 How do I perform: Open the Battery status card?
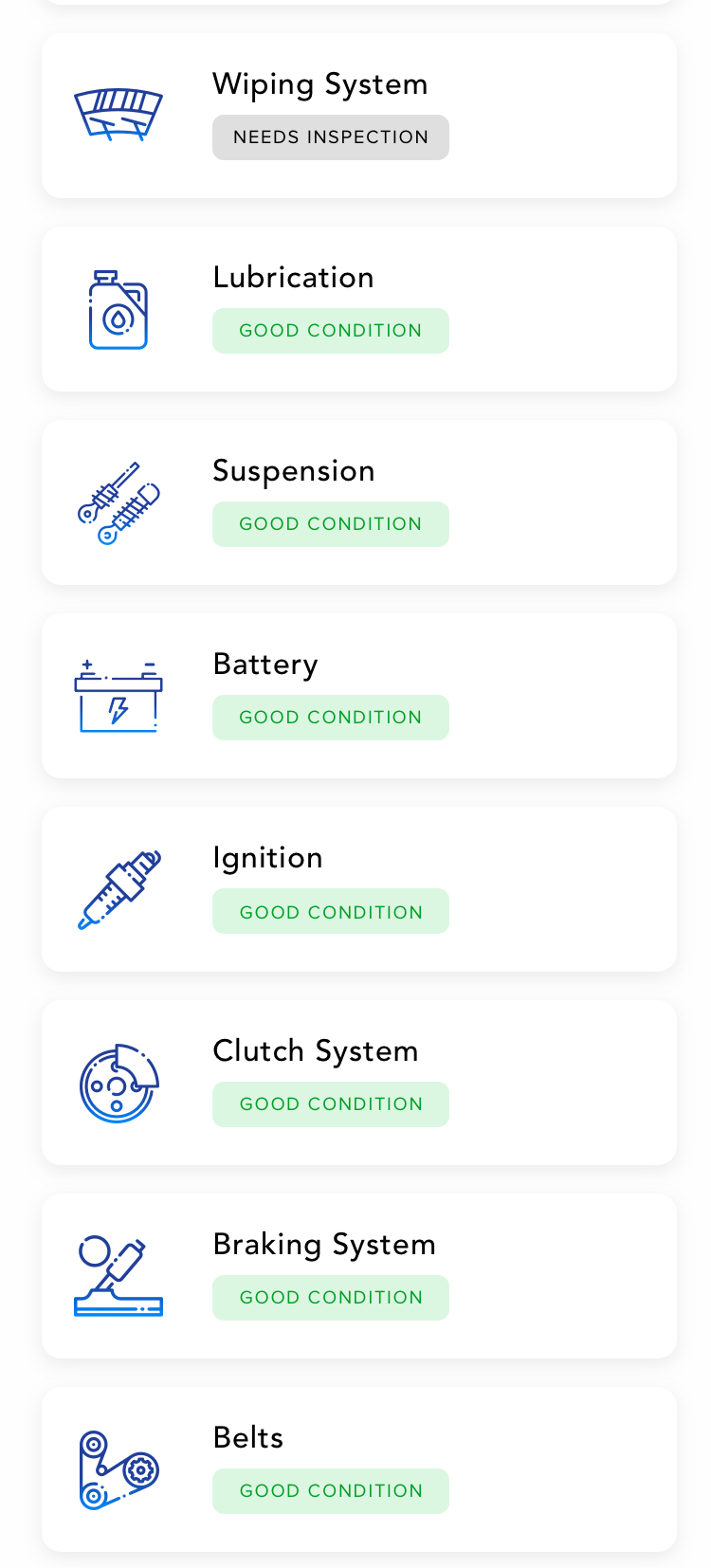coord(358,696)
